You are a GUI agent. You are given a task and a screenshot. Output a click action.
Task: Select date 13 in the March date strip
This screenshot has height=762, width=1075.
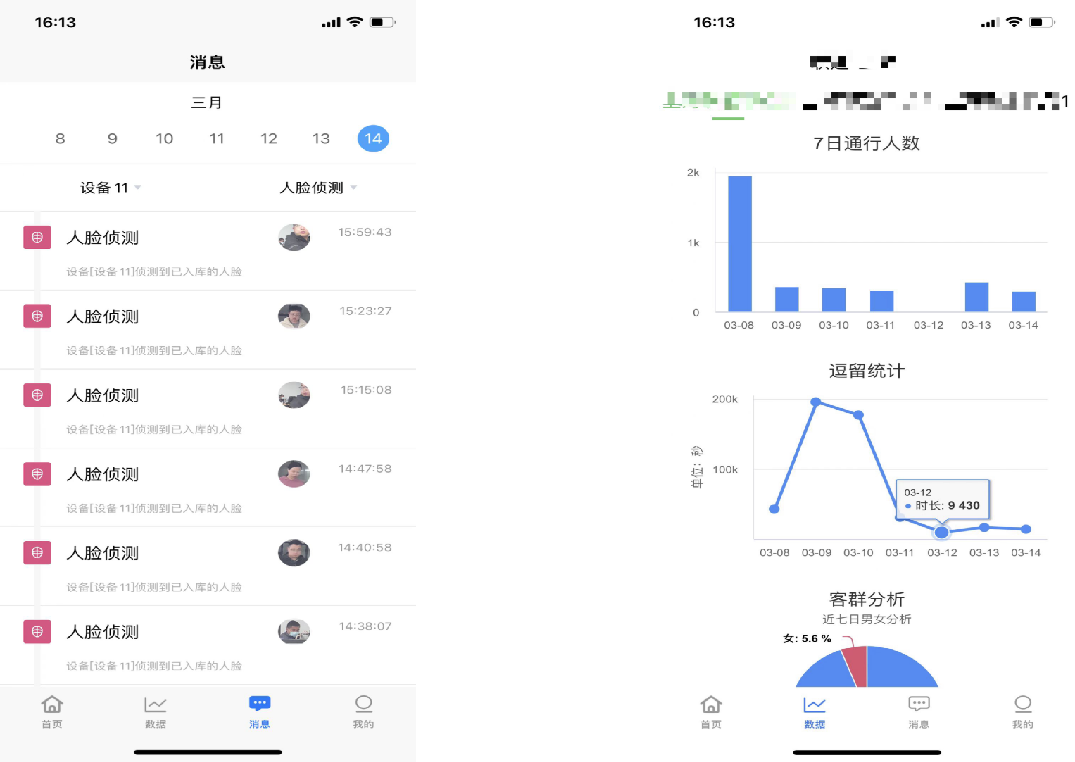click(321, 139)
